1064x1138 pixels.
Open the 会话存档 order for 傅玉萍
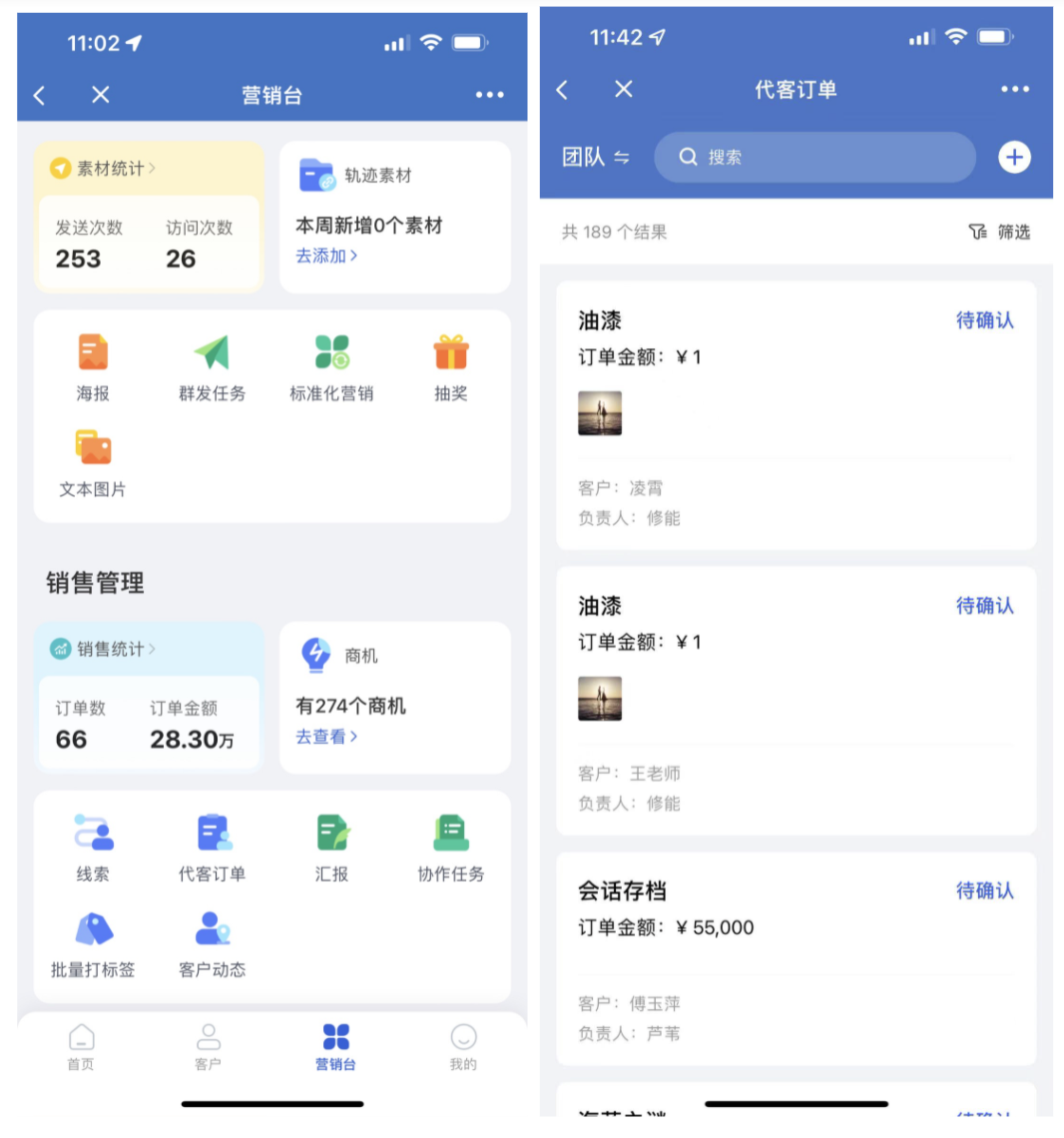click(x=796, y=957)
